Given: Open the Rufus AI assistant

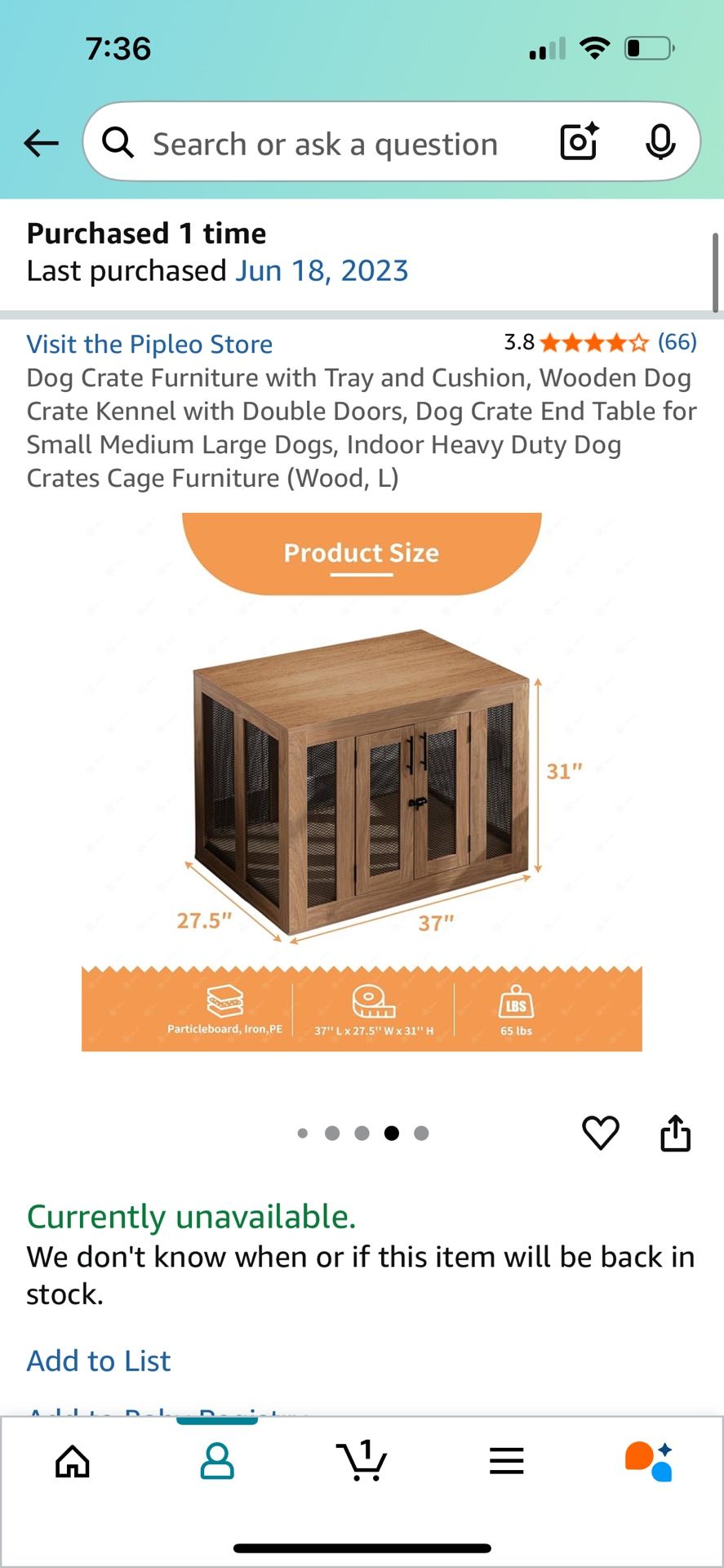Looking at the screenshot, I should (649, 1461).
